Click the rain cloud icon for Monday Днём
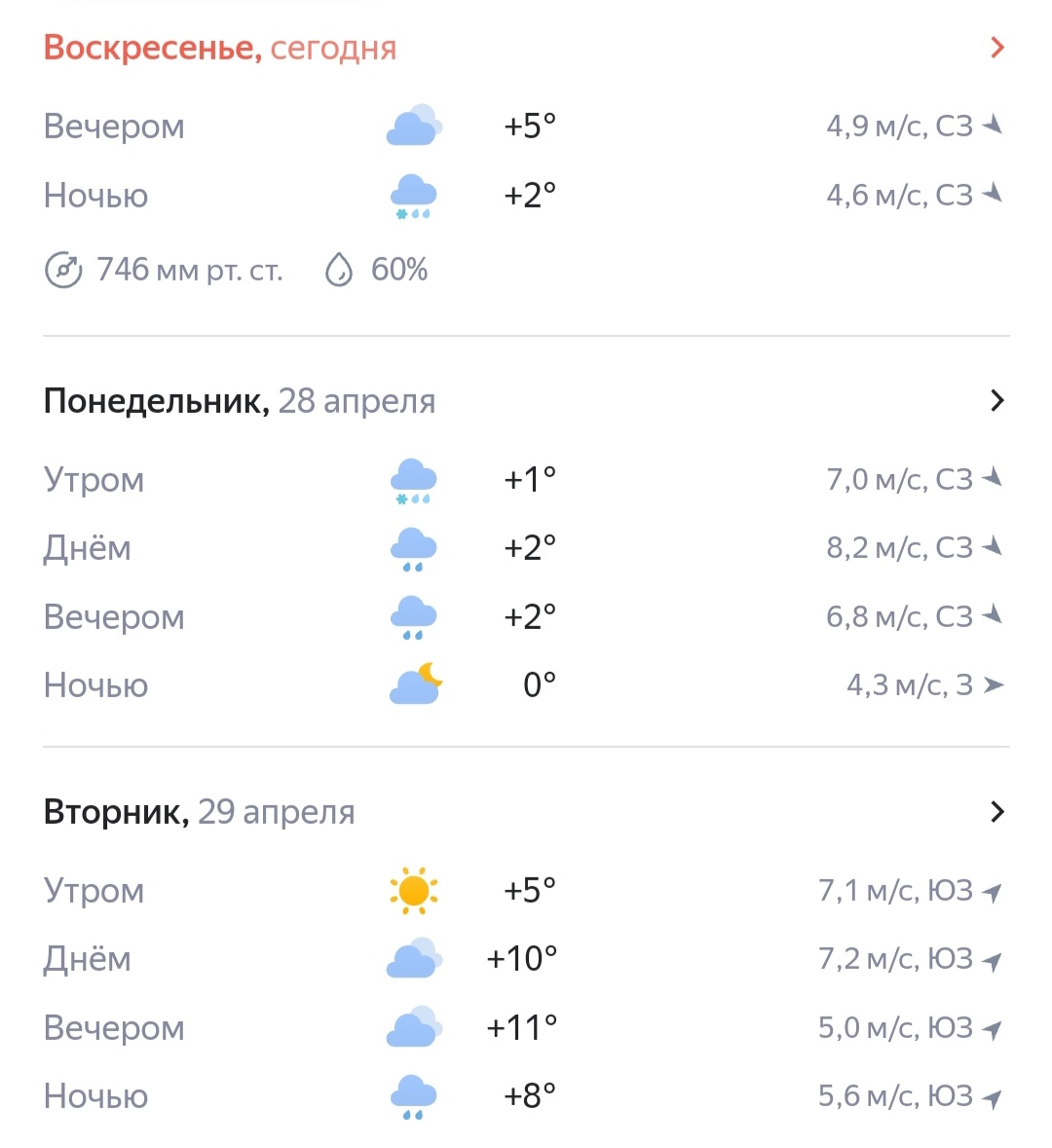 click(413, 547)
